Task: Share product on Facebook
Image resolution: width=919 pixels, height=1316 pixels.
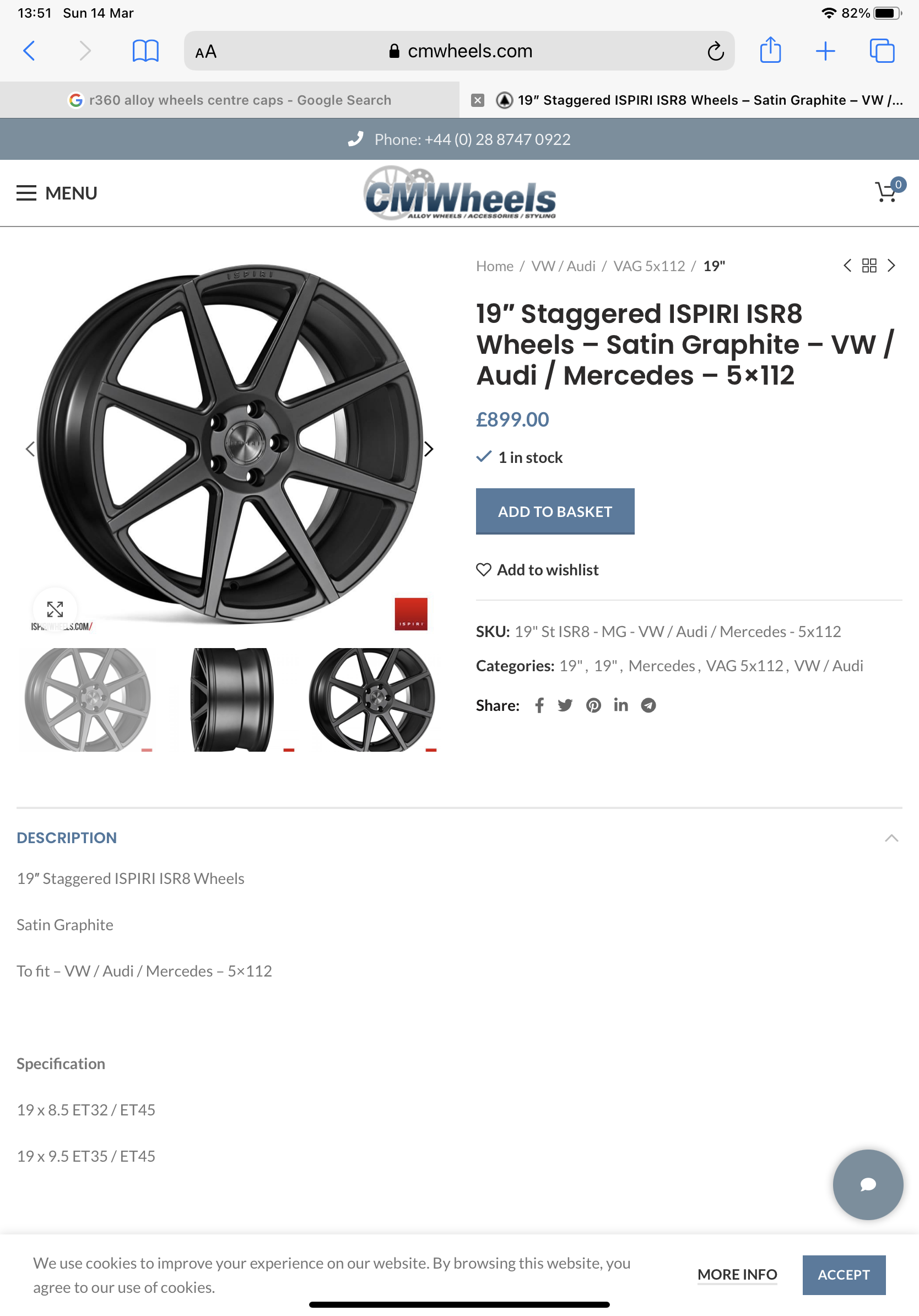Action: pos(539,705)
